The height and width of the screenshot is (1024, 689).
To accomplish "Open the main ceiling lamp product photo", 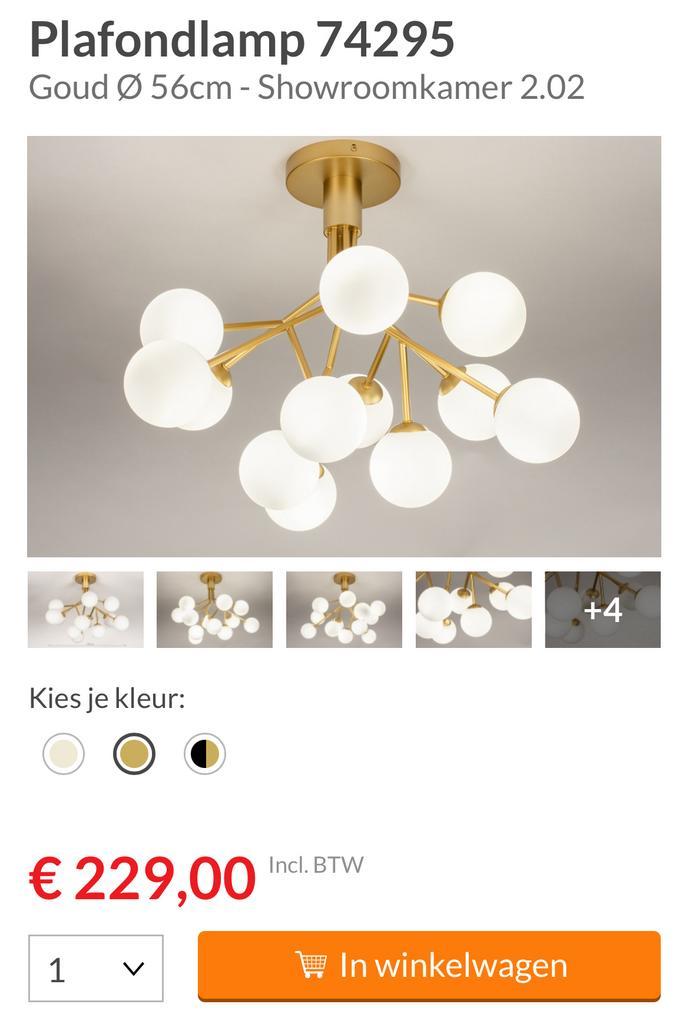I will (x=344, y=346).
